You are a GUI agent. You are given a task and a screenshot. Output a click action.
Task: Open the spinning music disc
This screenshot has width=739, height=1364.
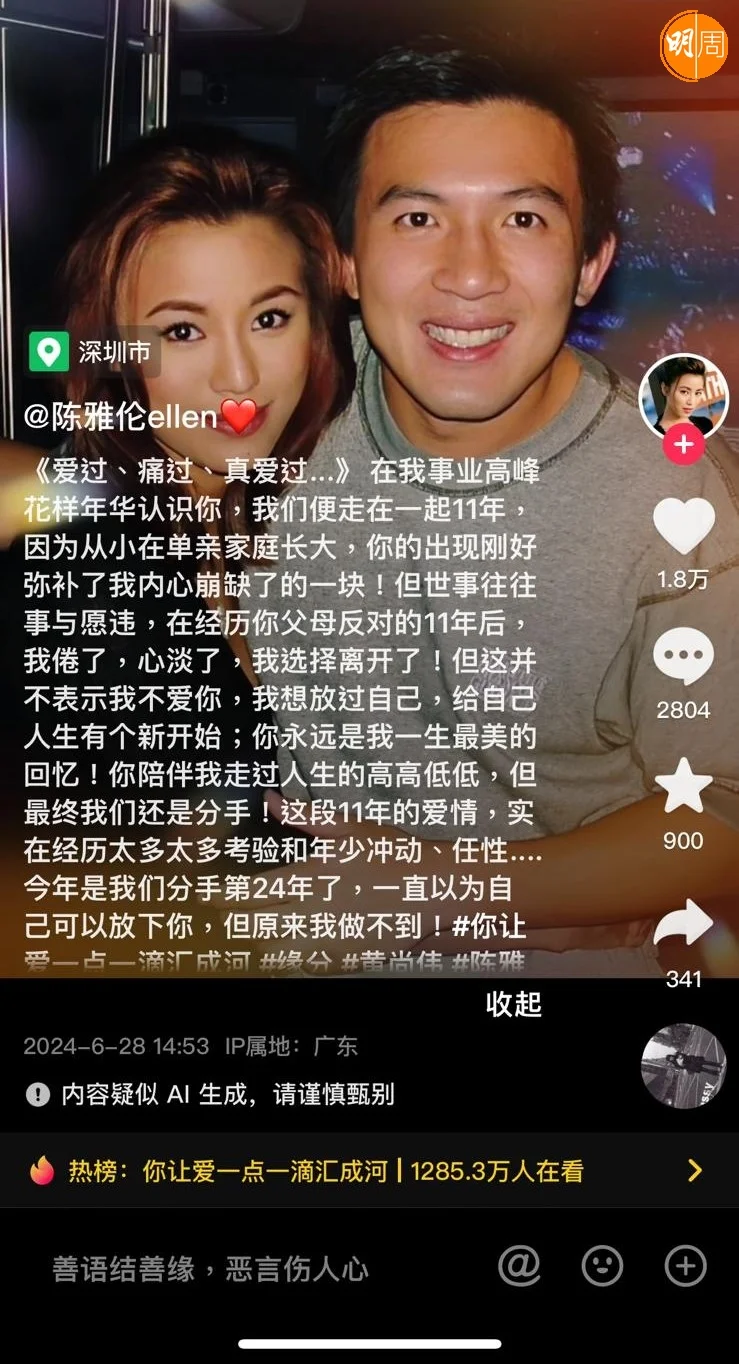click(x=684, y=1066)
